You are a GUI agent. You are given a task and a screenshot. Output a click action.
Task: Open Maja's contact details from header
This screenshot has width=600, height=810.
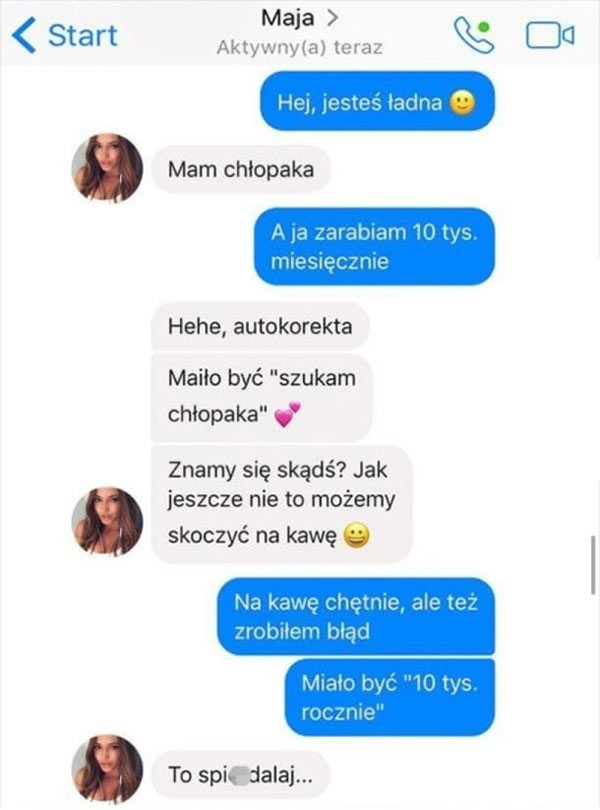pos(299,18)
